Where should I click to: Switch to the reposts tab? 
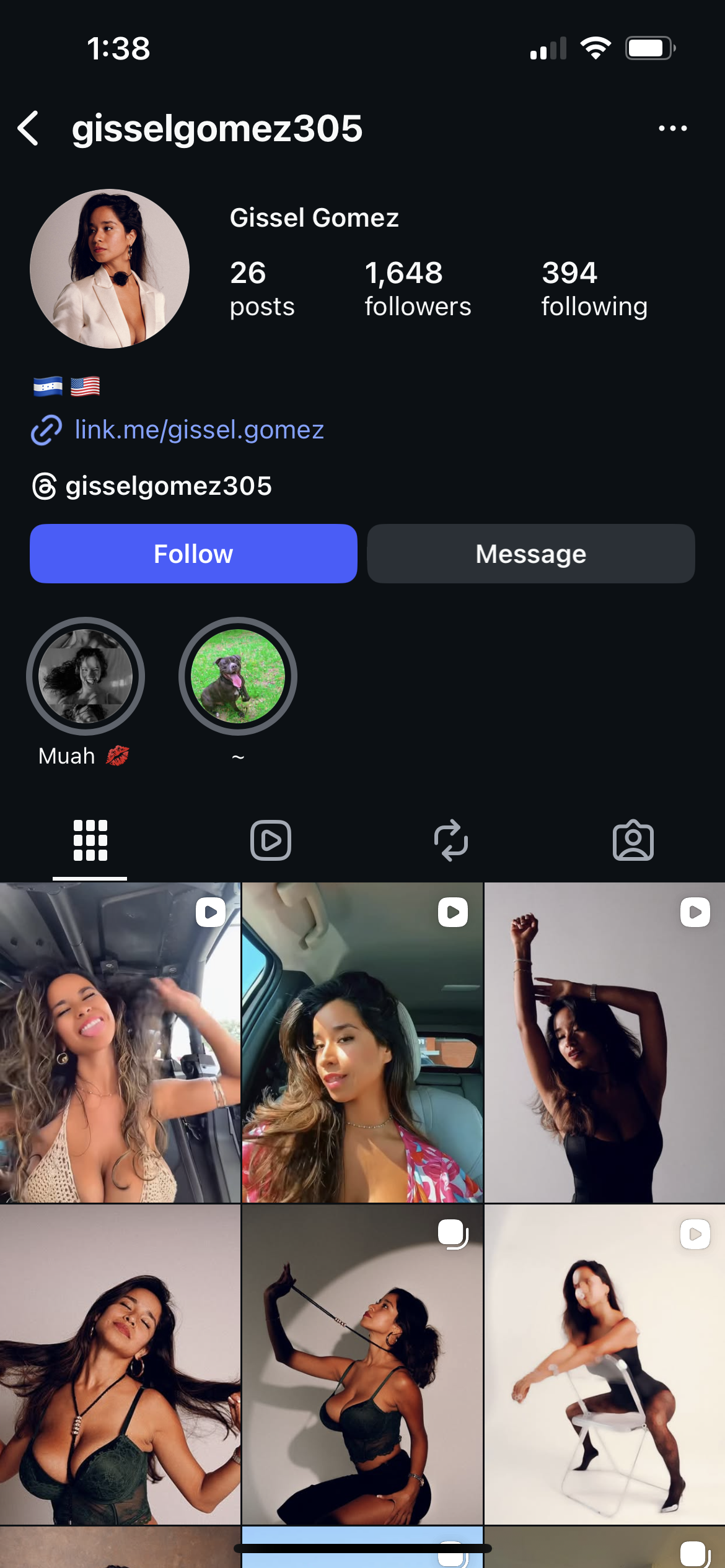(x=451, y=840)
